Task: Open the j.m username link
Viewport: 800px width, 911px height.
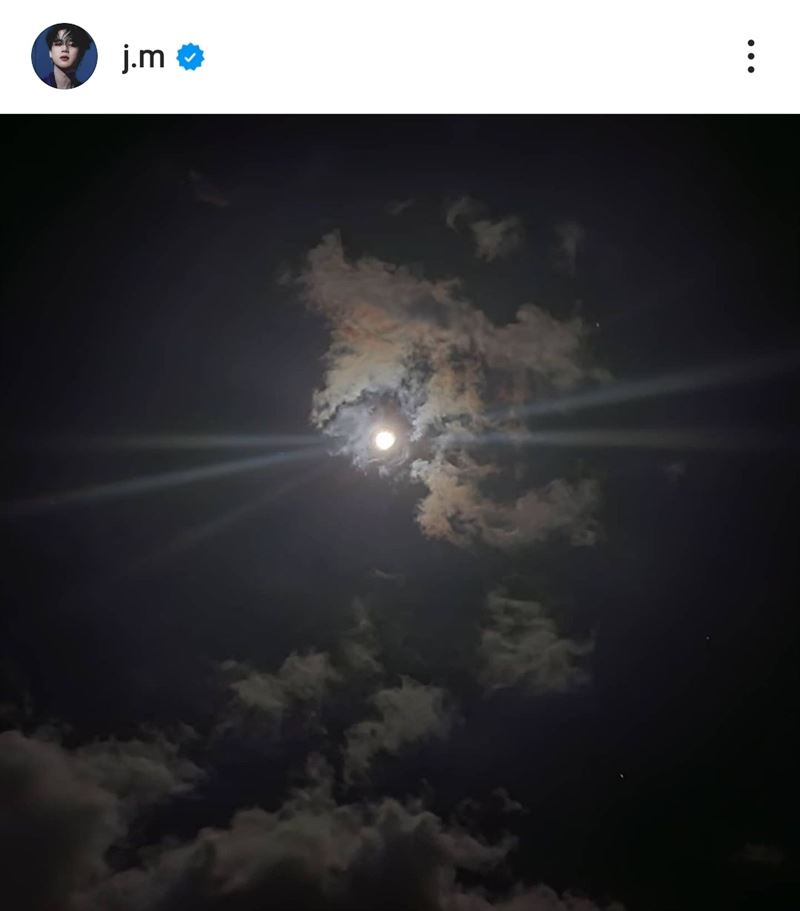Action: pos(143,57)
